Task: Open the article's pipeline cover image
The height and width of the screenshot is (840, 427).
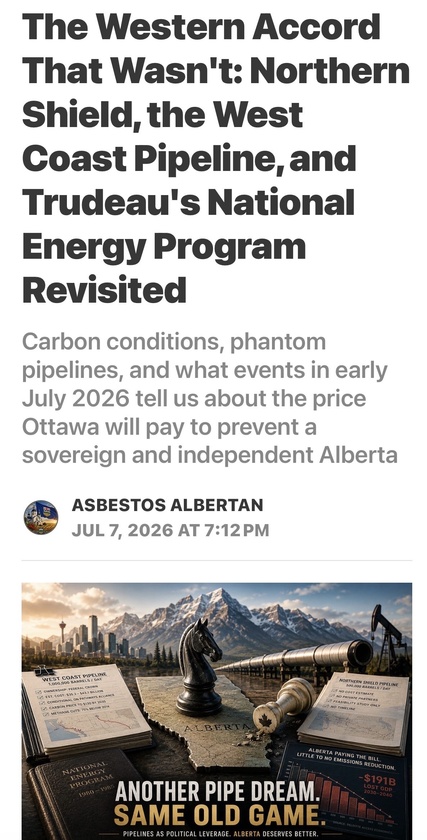Action: [217, 711]
